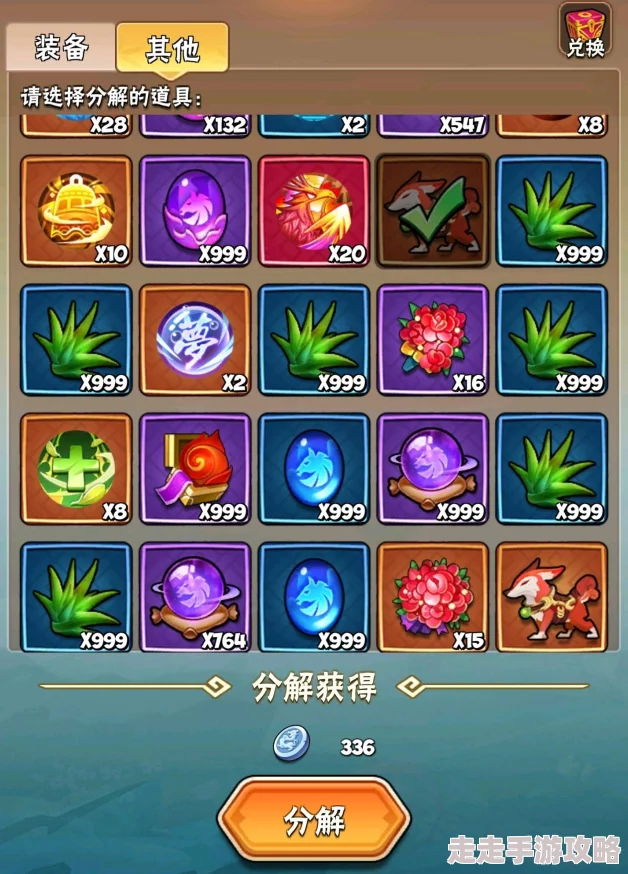Select the green cross orb X8
Screen dimensions: 628x874
[x=76, y=469]
